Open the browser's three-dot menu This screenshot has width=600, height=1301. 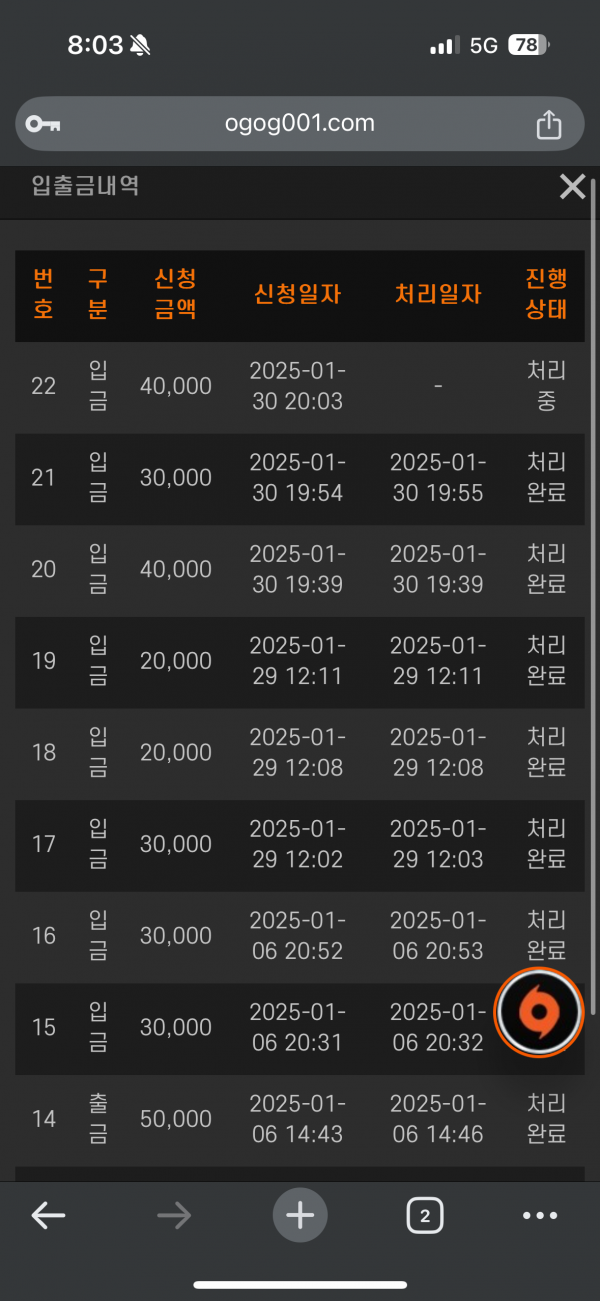tap(540, 1216)
